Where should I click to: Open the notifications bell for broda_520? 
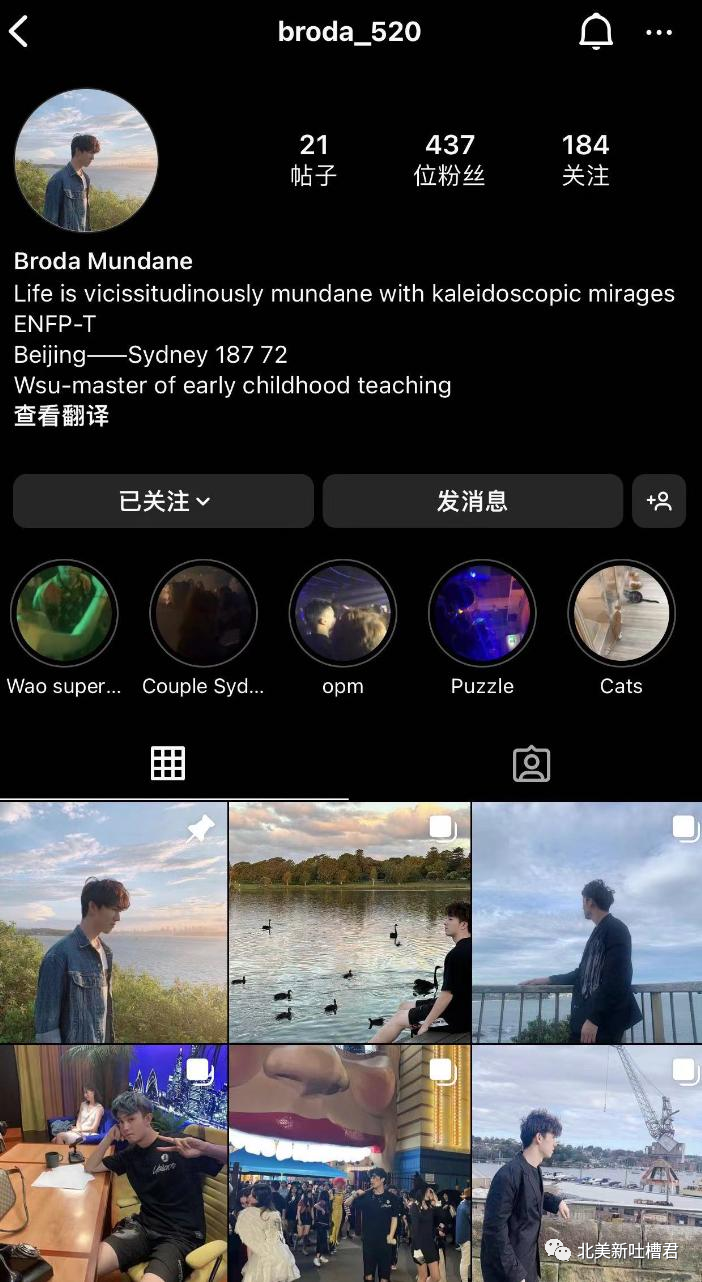tap(596, 32)
